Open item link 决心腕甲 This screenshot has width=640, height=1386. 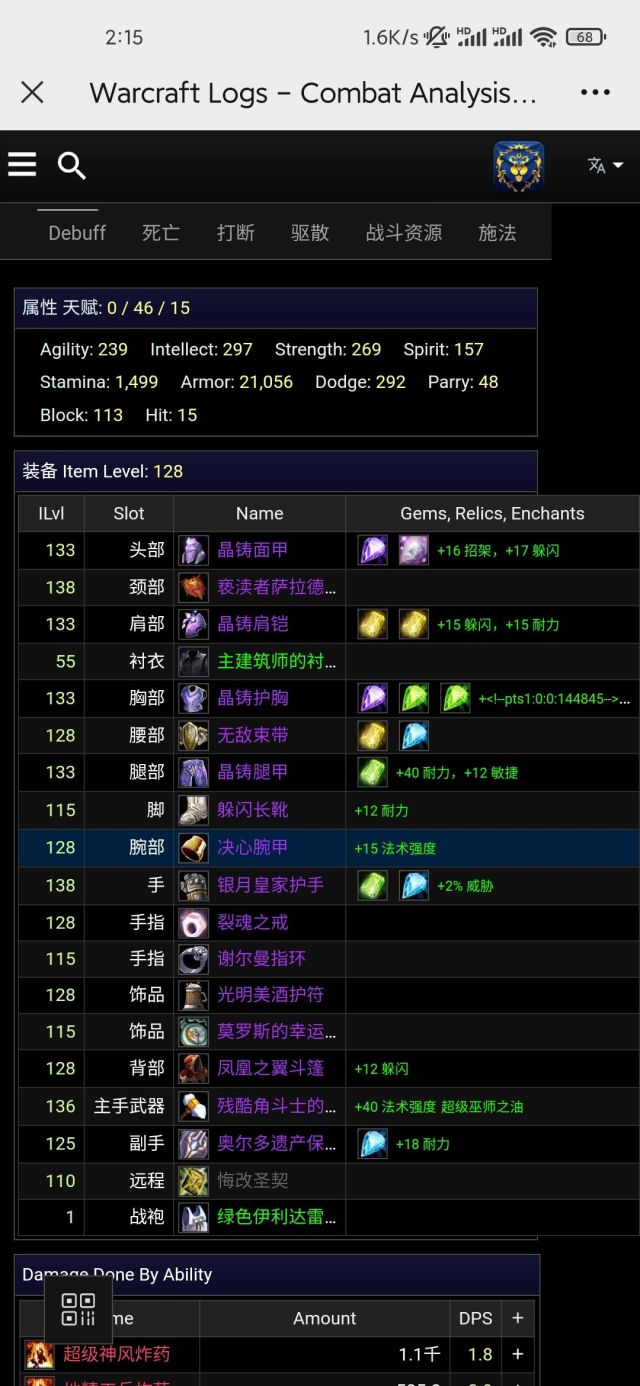[253, 847]
